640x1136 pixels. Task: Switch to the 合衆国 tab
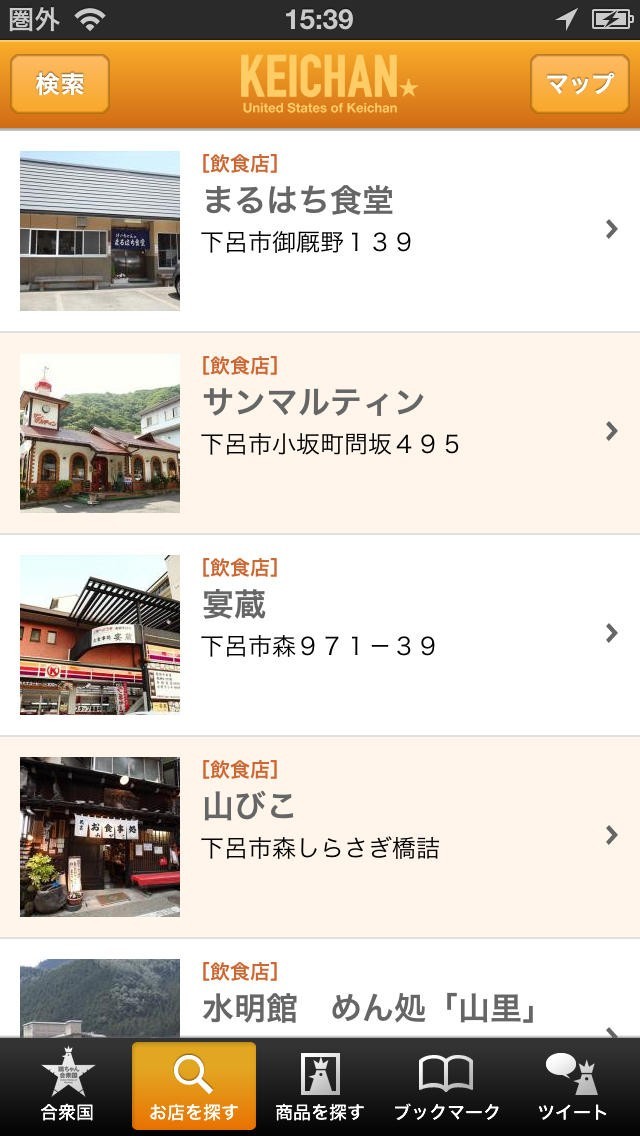point(67,1086)
